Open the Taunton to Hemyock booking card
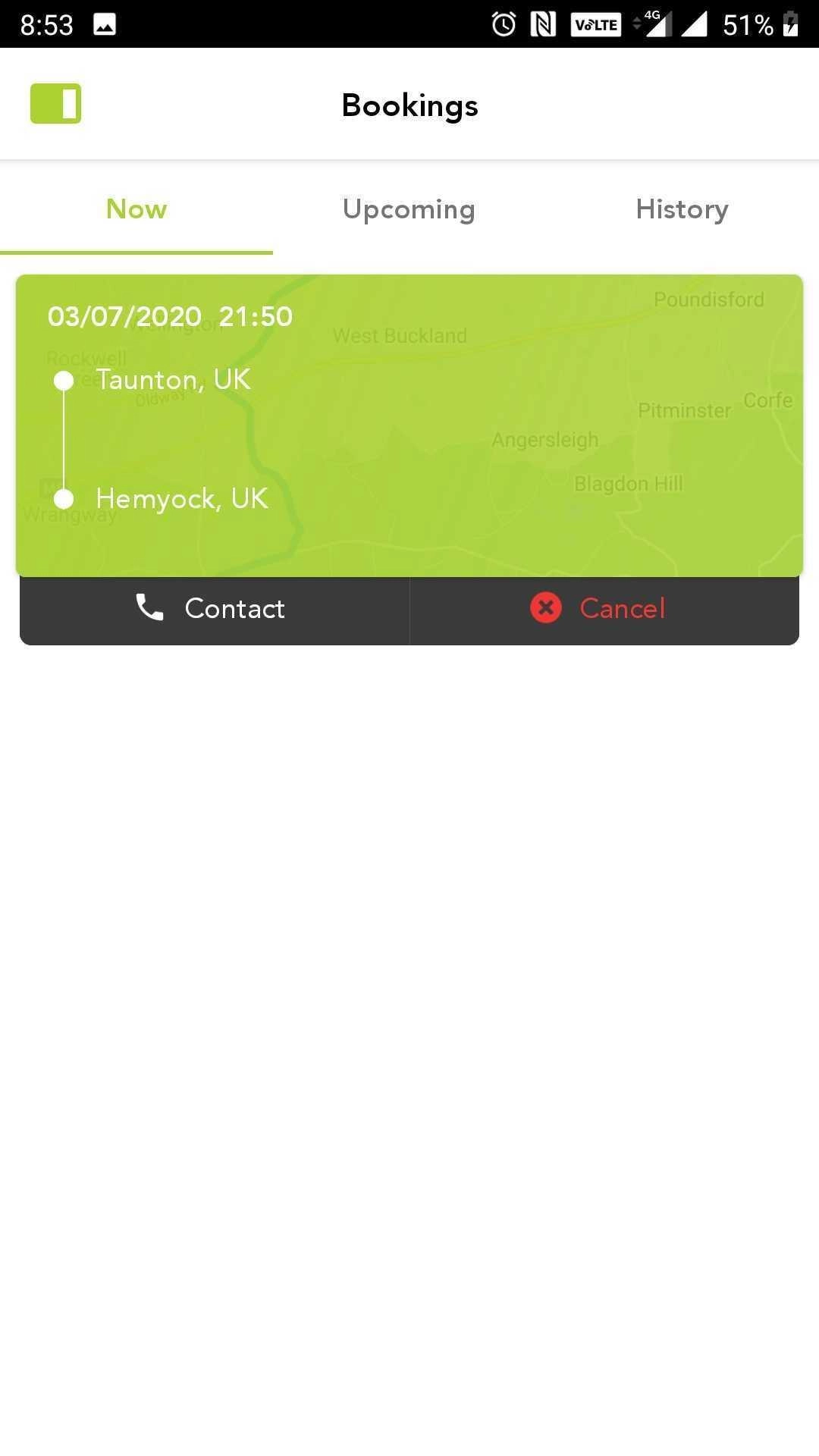 (409, 425)
